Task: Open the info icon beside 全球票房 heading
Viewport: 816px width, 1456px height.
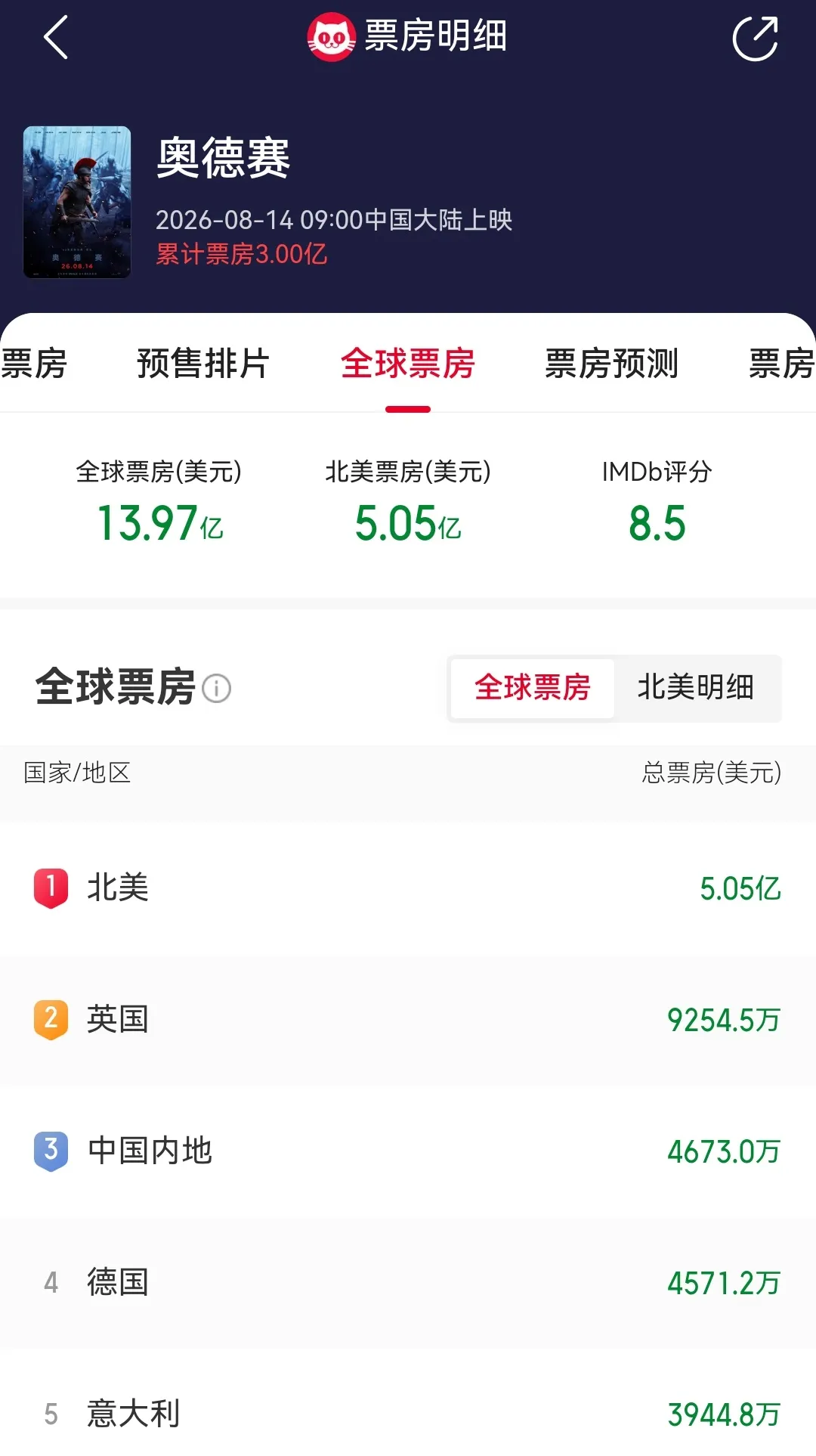Action: 217,689
